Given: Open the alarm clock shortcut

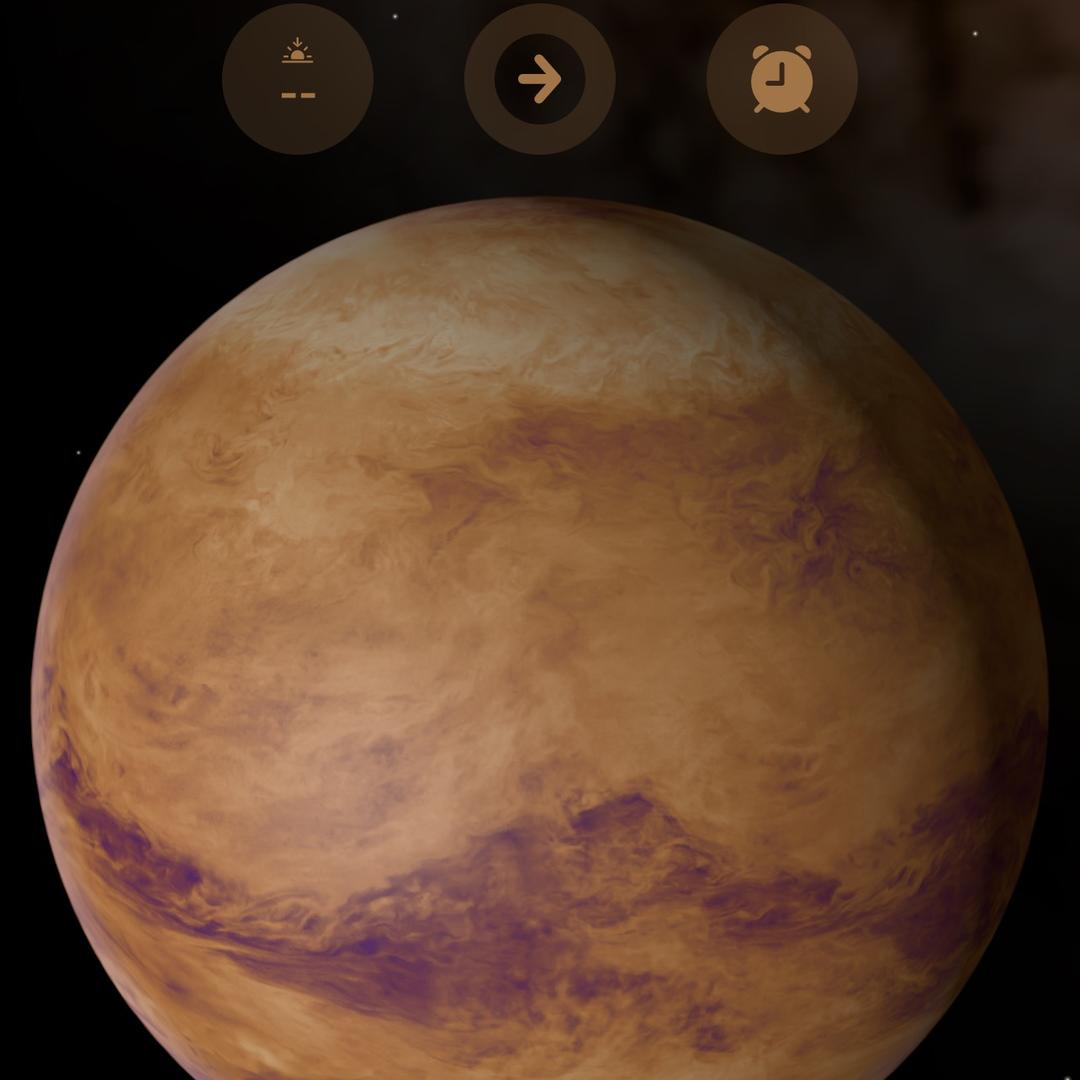Looking at the screenshot, I should (x=782, y=79).
